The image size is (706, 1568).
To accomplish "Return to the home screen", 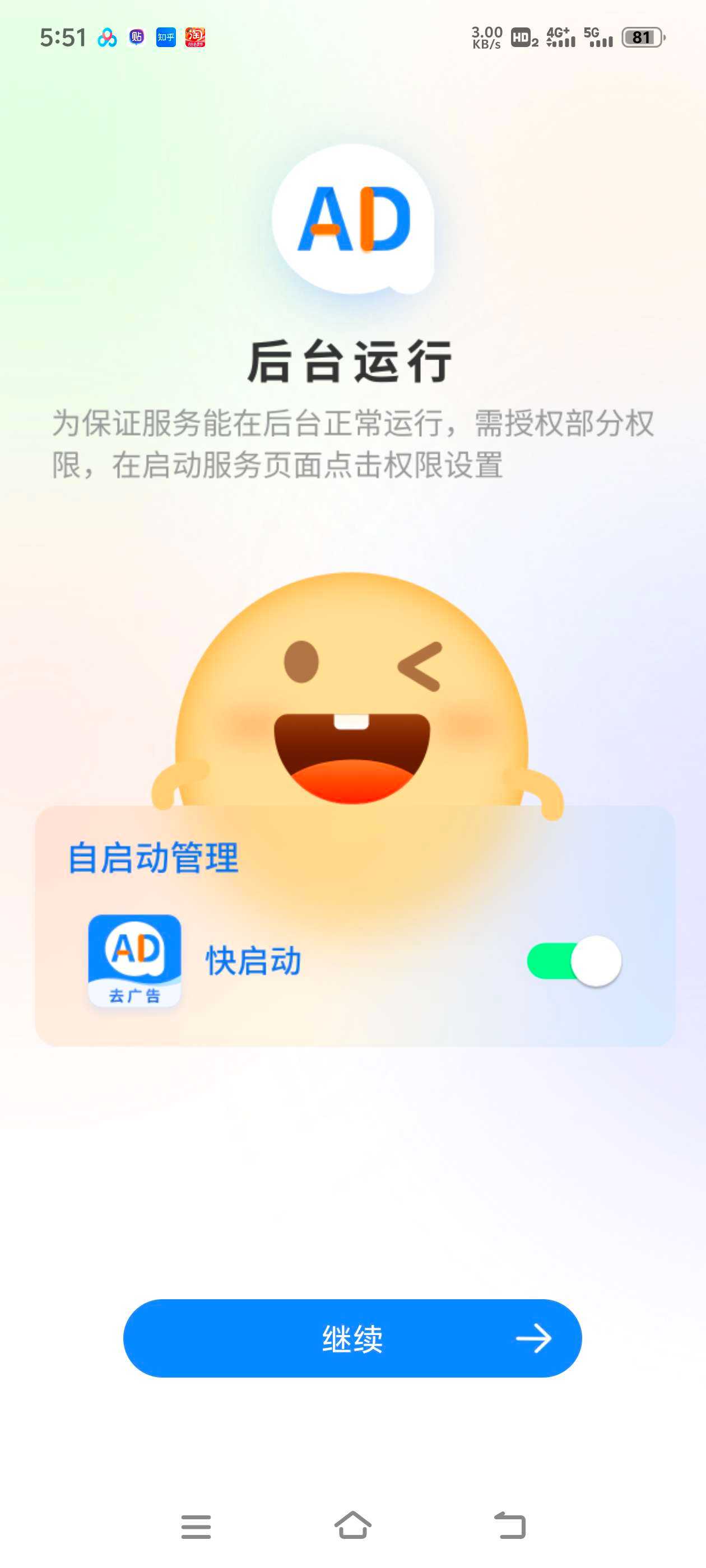I will (x=352, y=1525).
